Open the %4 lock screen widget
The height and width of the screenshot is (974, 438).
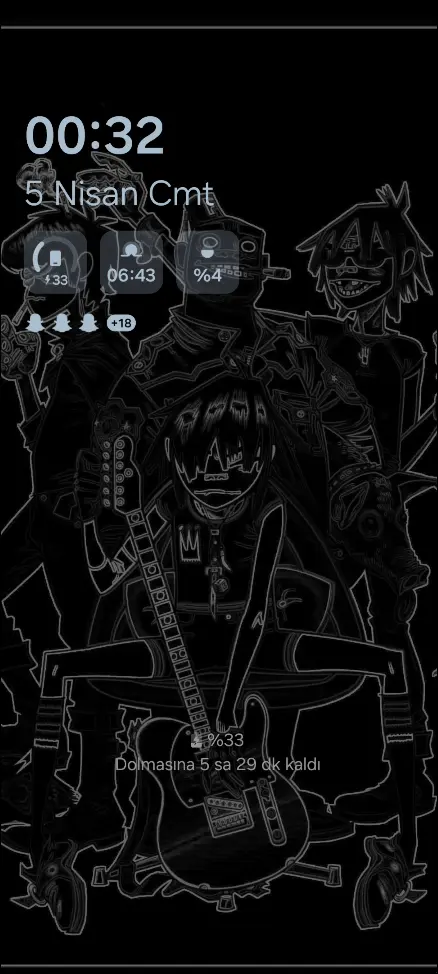[208, 262]
